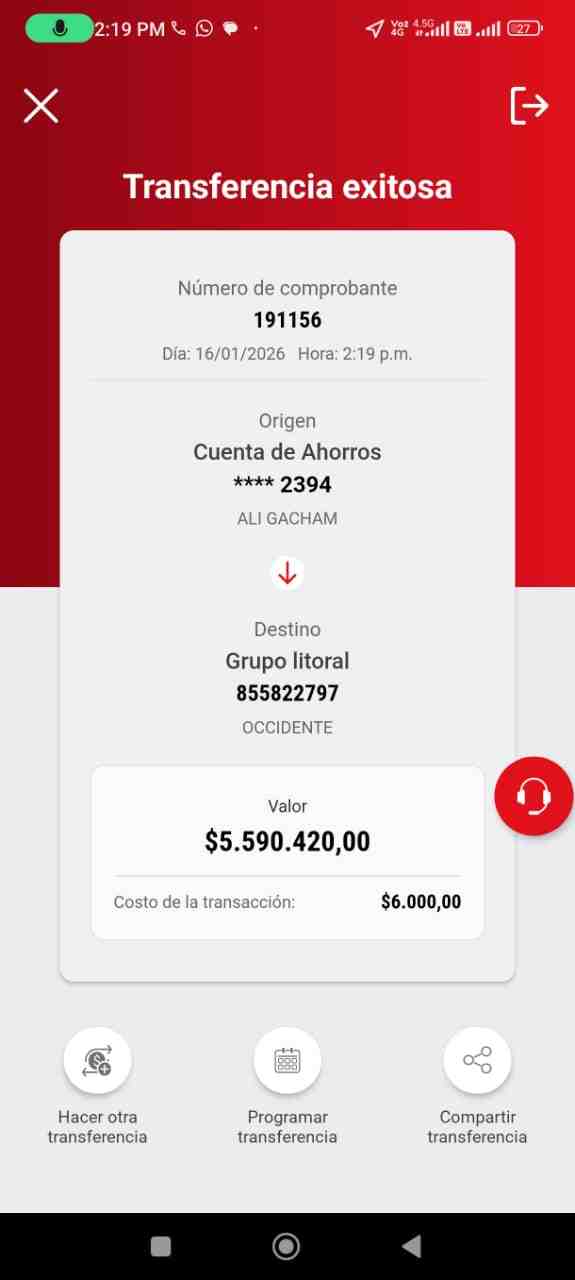Tap the logout icon
The image size is (575, 1280).
[529, 105]
